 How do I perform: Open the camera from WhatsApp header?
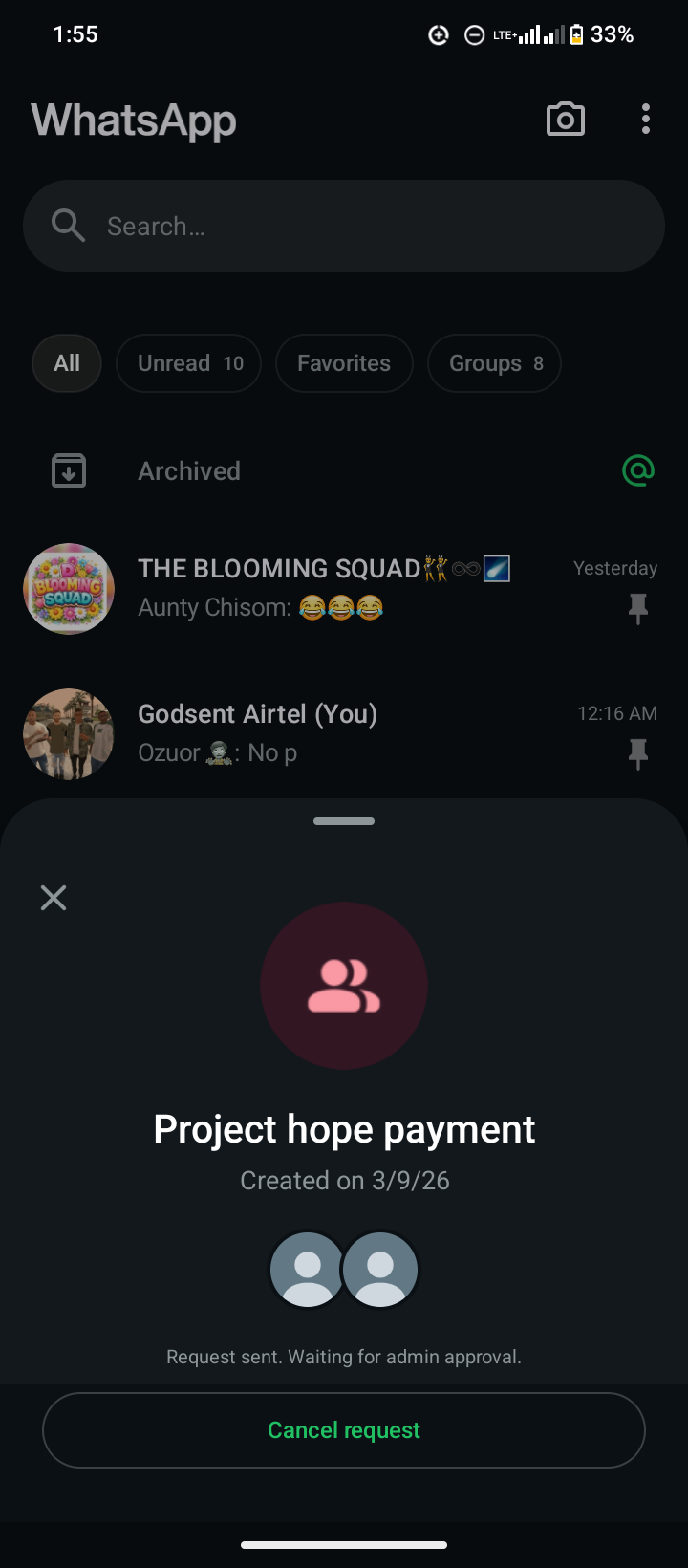[565, 120]
